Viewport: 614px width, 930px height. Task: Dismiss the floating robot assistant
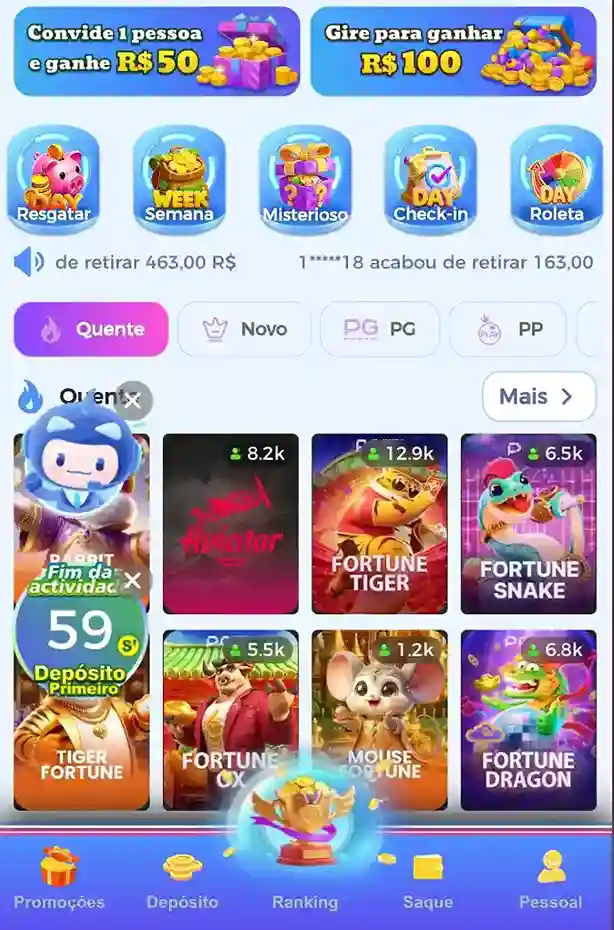click(132, 401)
